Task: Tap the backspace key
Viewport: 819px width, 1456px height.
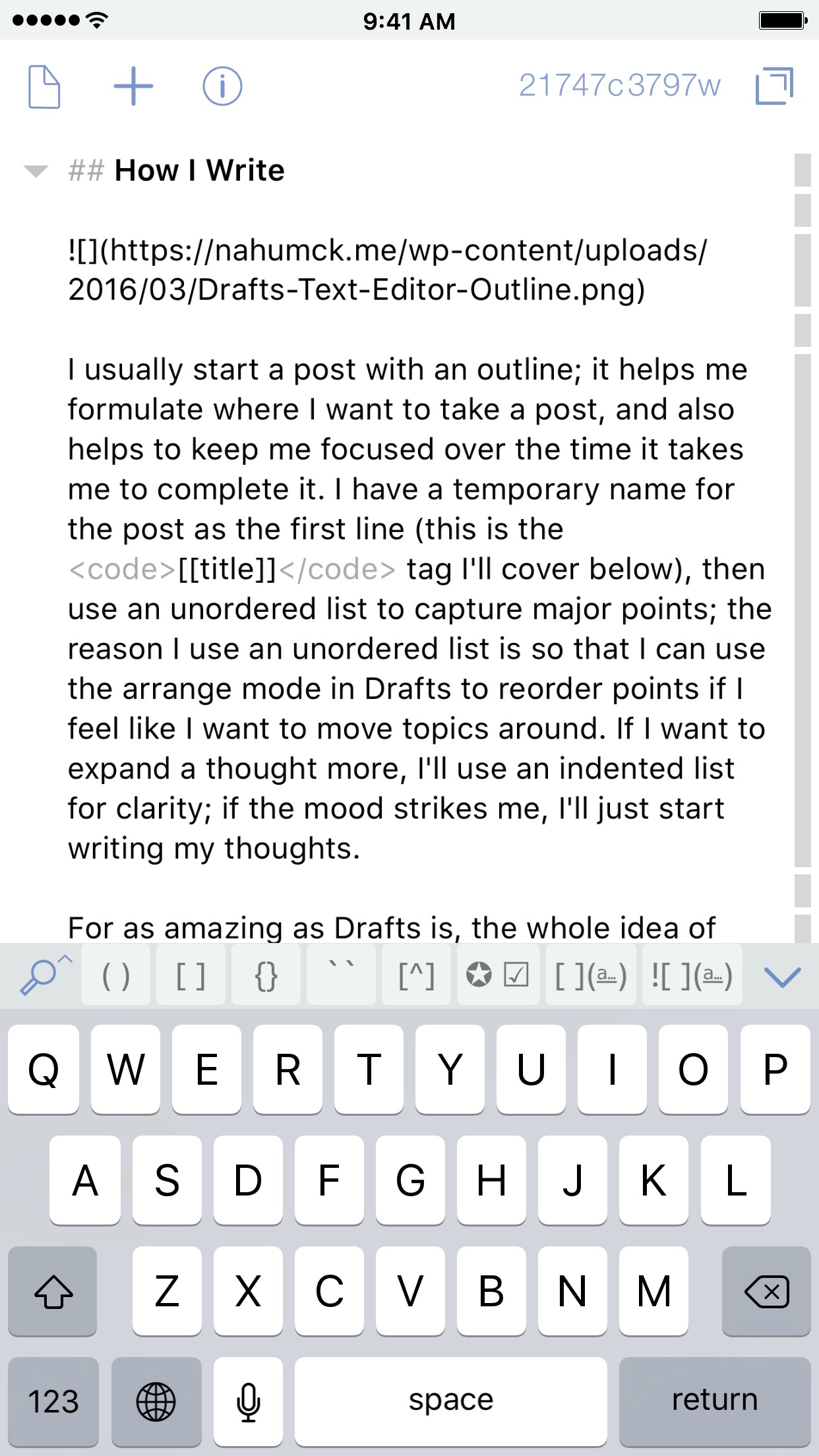Action: (766, 1291)
